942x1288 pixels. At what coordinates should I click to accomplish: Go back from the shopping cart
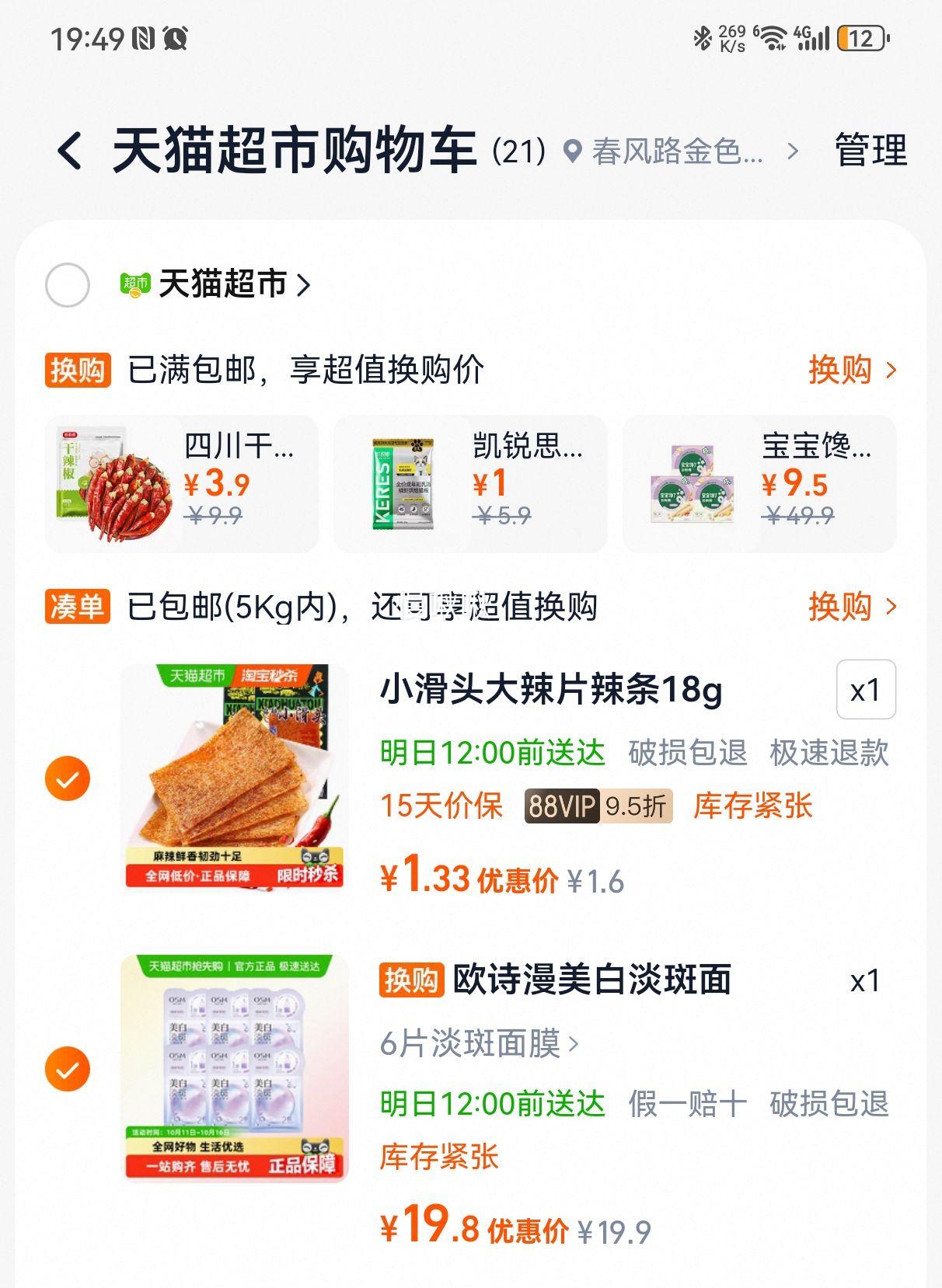[70, 150]
